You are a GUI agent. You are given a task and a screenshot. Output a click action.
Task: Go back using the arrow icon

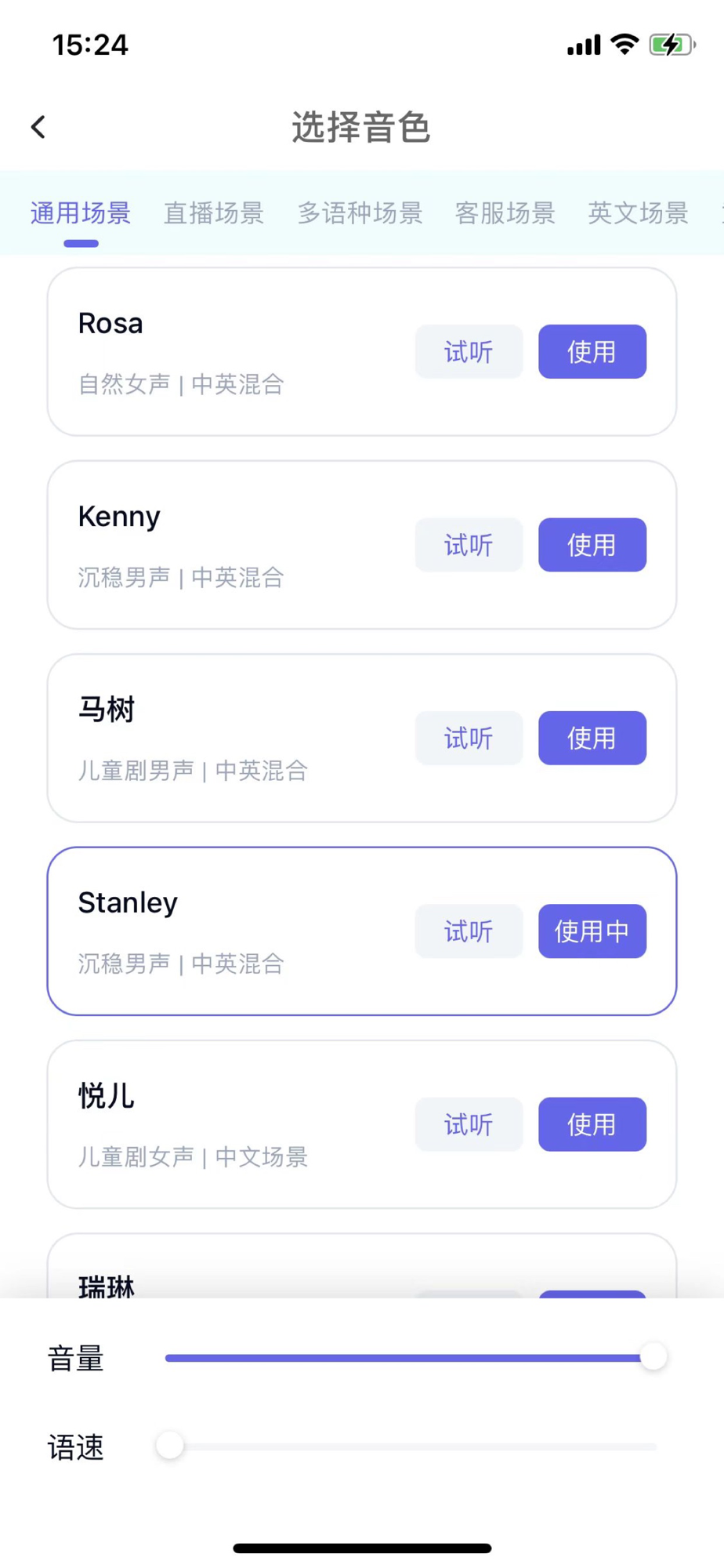pyautogui.click(x=38, y=127)
